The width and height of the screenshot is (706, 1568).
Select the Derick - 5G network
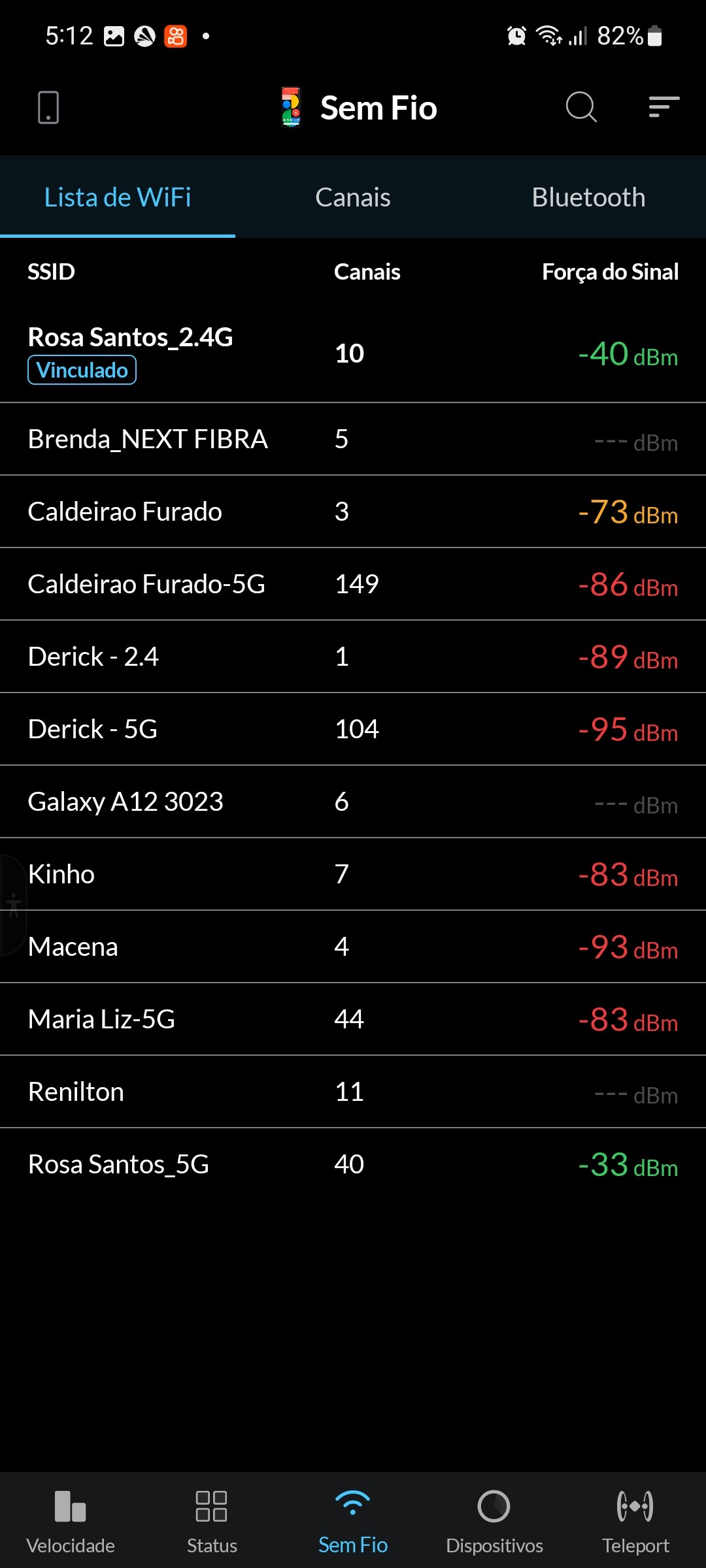pyautogui.click(x=353, y=729)
